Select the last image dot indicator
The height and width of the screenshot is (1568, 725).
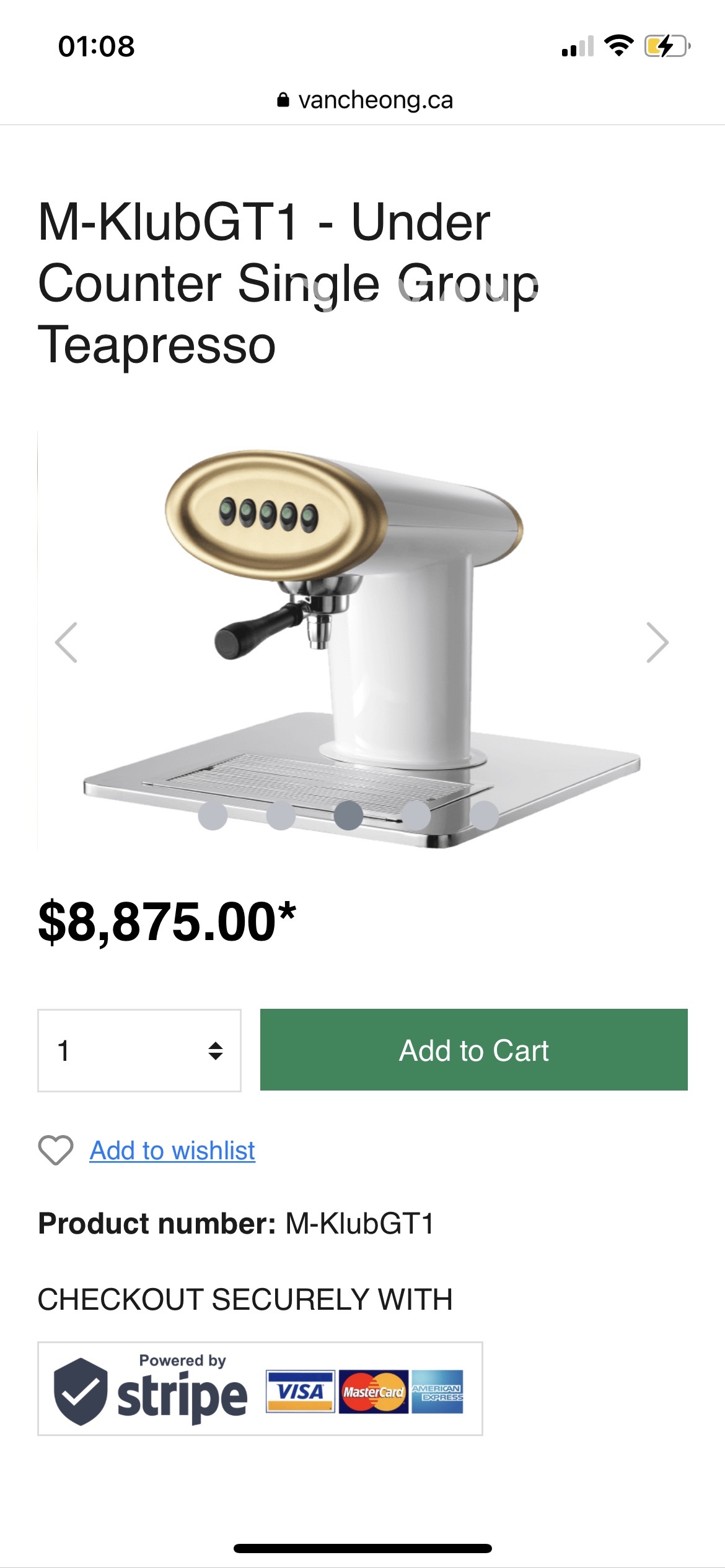(484, 815)
